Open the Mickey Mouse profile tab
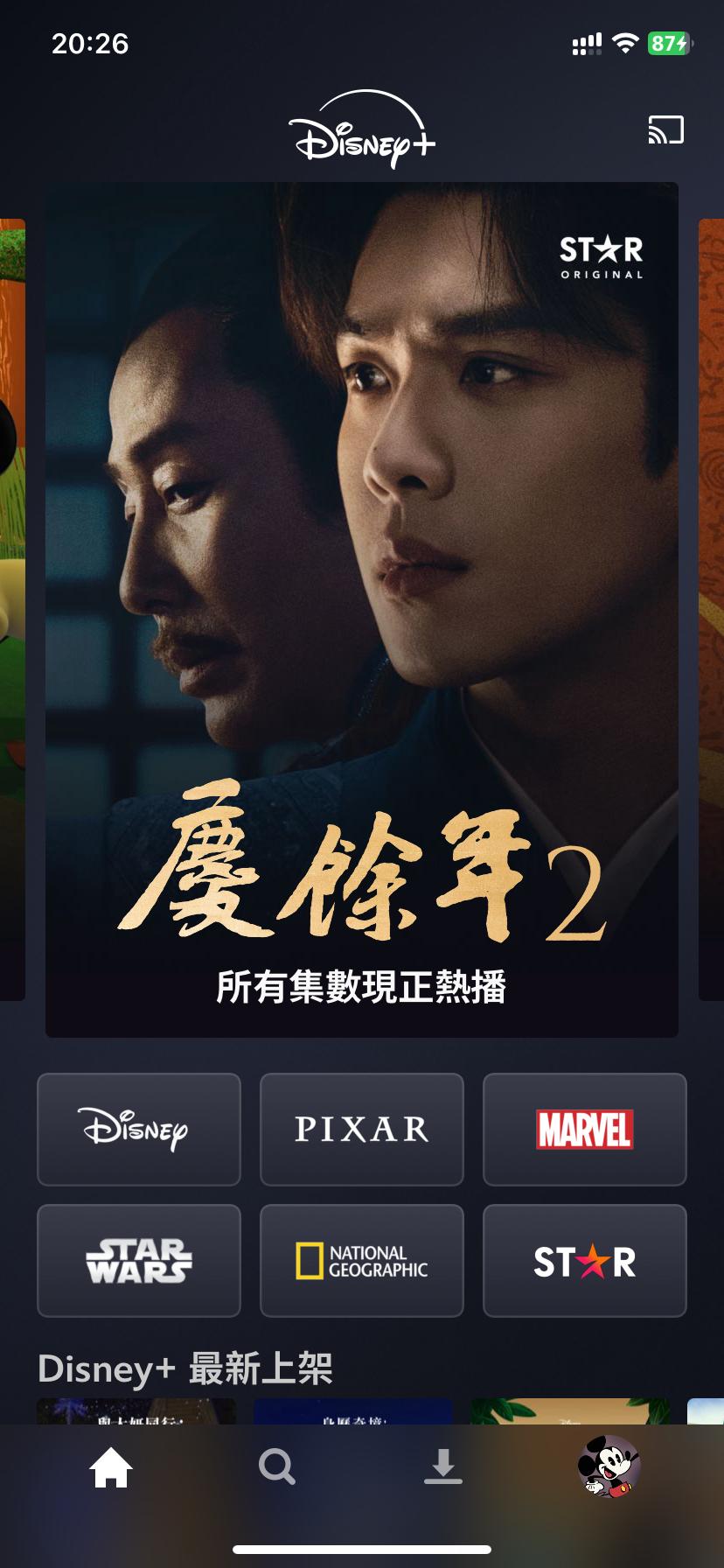The width and height of the screenshot is (724, 1568). (x=609, y=1466)
